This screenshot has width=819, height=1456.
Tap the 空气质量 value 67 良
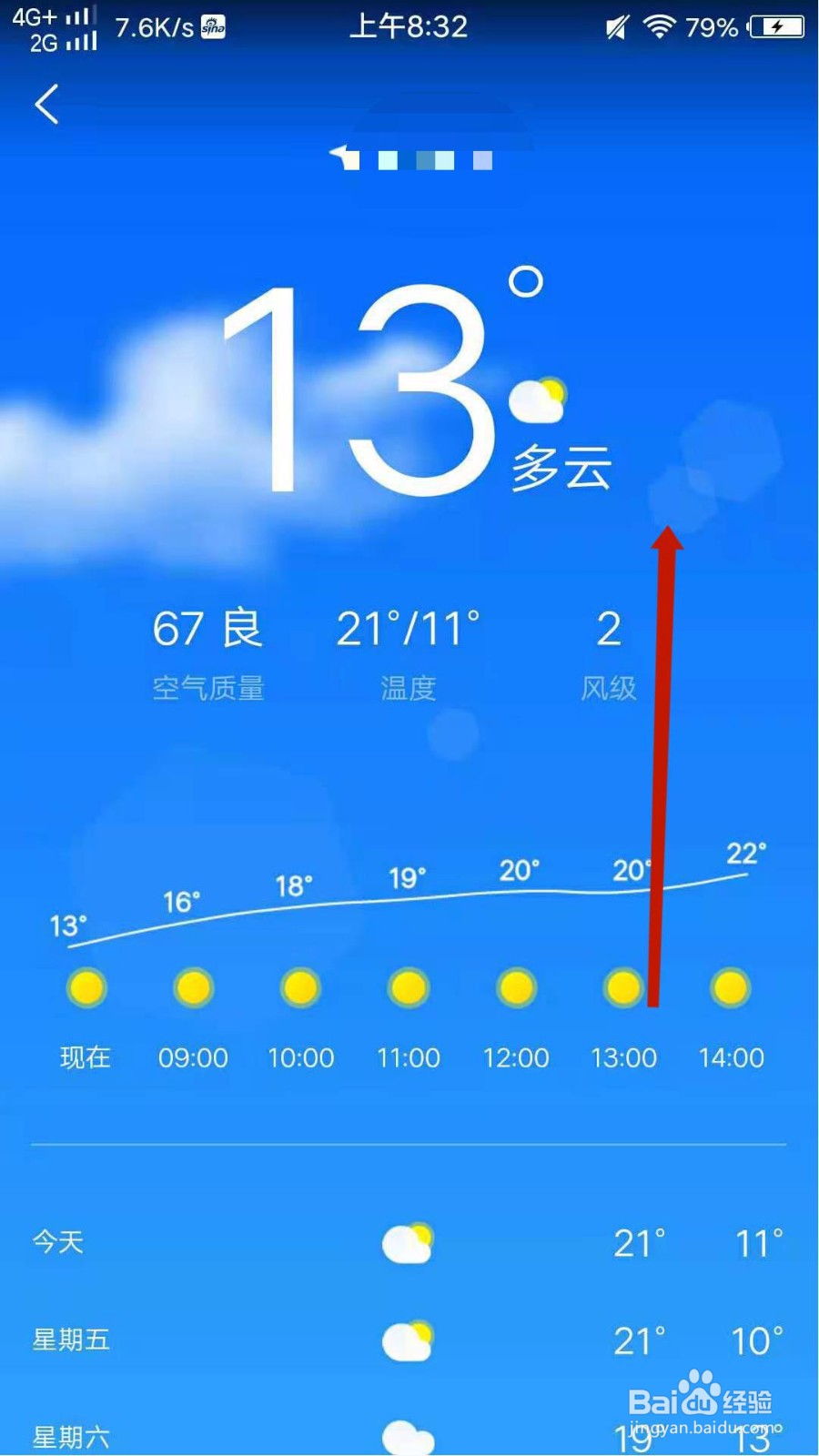207,628
